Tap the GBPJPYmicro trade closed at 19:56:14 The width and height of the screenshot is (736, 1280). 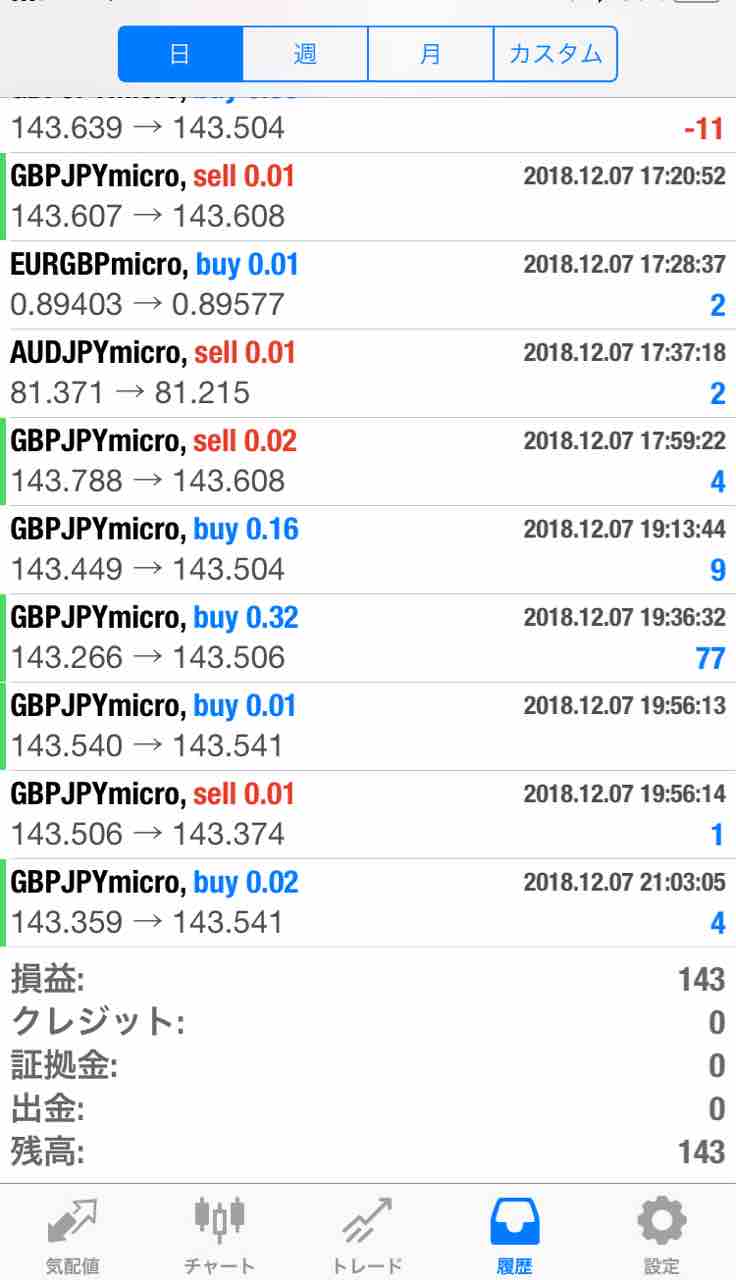[368, 814]
